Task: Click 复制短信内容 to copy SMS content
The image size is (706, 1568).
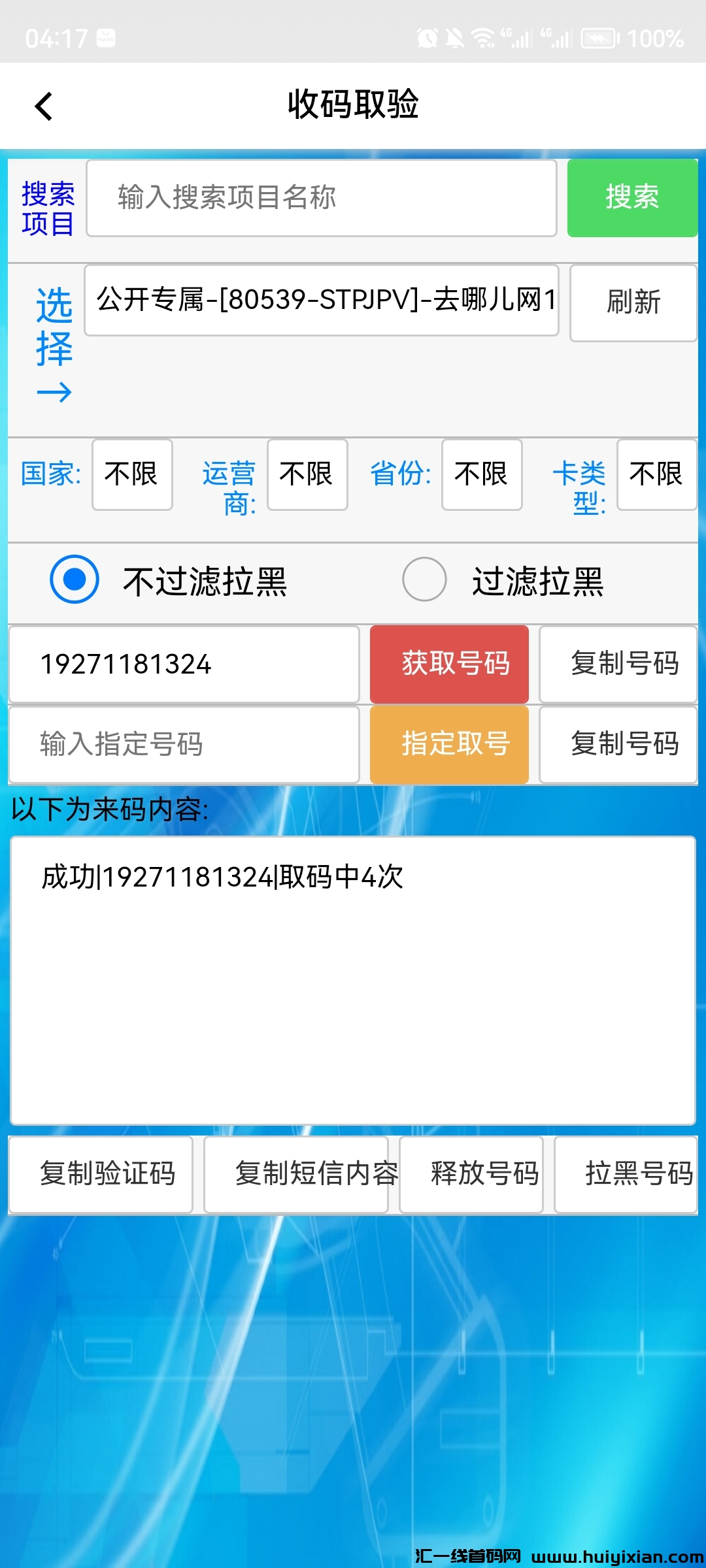Action: pos(295,1173)
